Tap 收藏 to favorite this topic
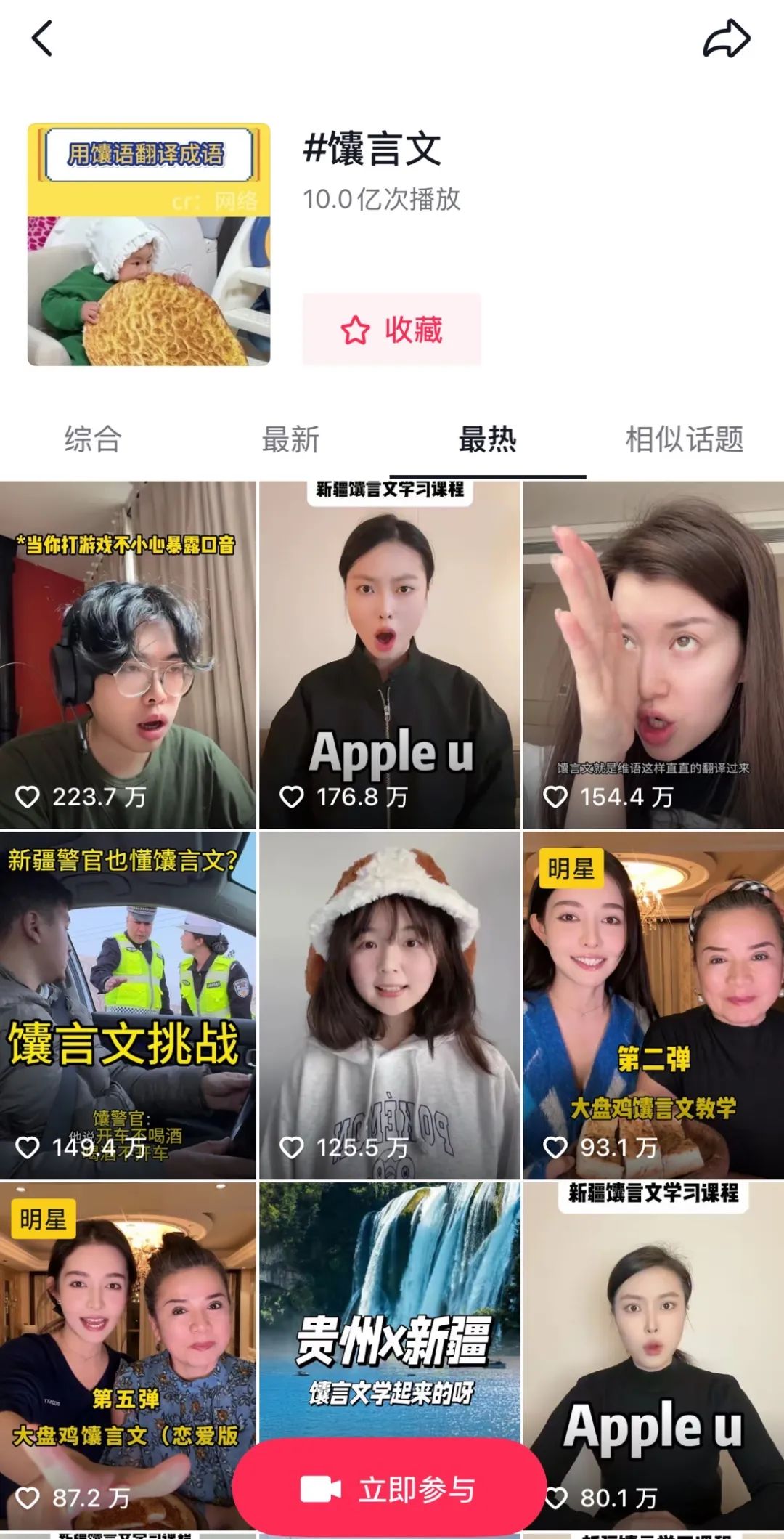Screen dimensions: 784x1539 tap(392, 330)
